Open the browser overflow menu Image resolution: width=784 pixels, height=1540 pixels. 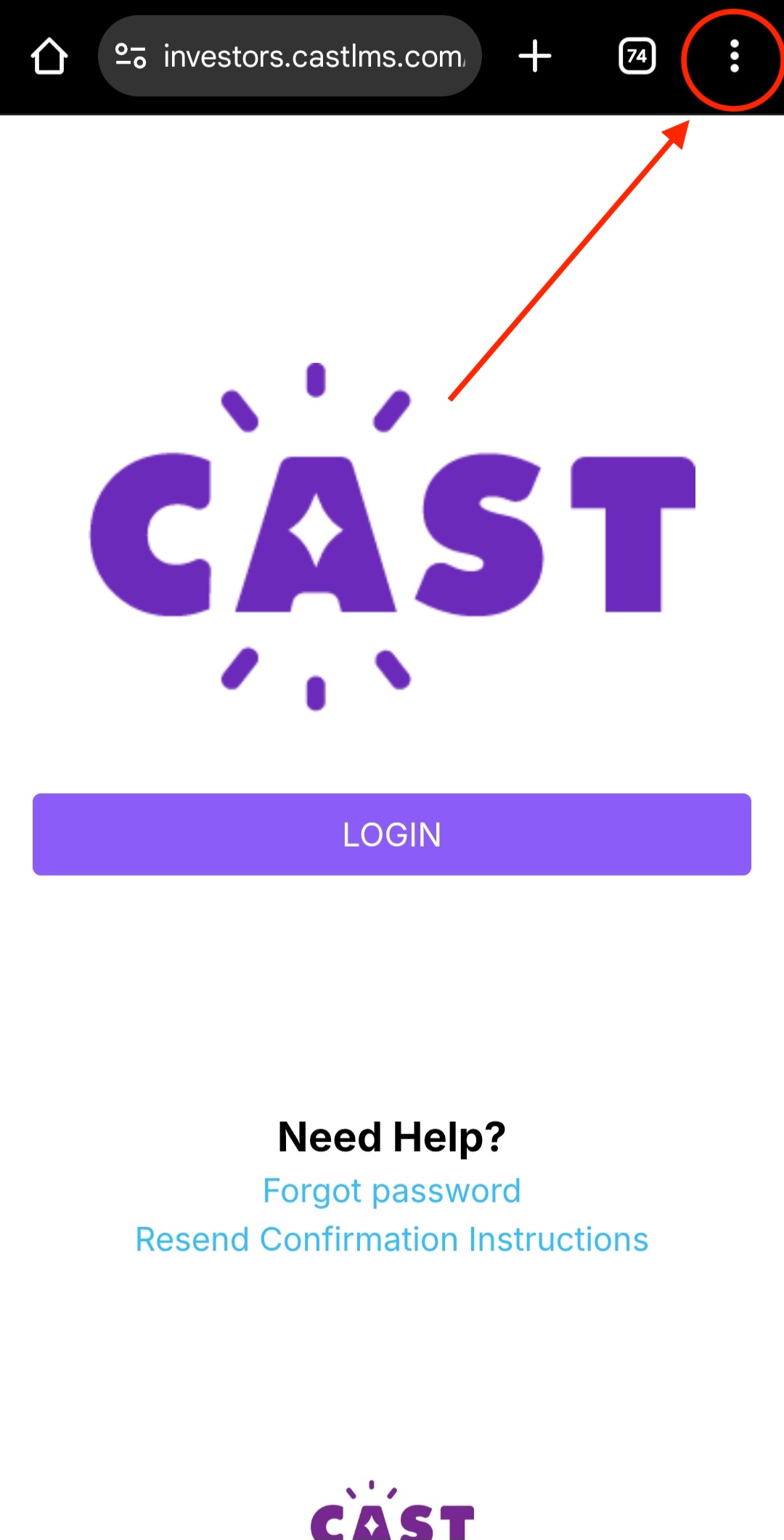point(734,57)
